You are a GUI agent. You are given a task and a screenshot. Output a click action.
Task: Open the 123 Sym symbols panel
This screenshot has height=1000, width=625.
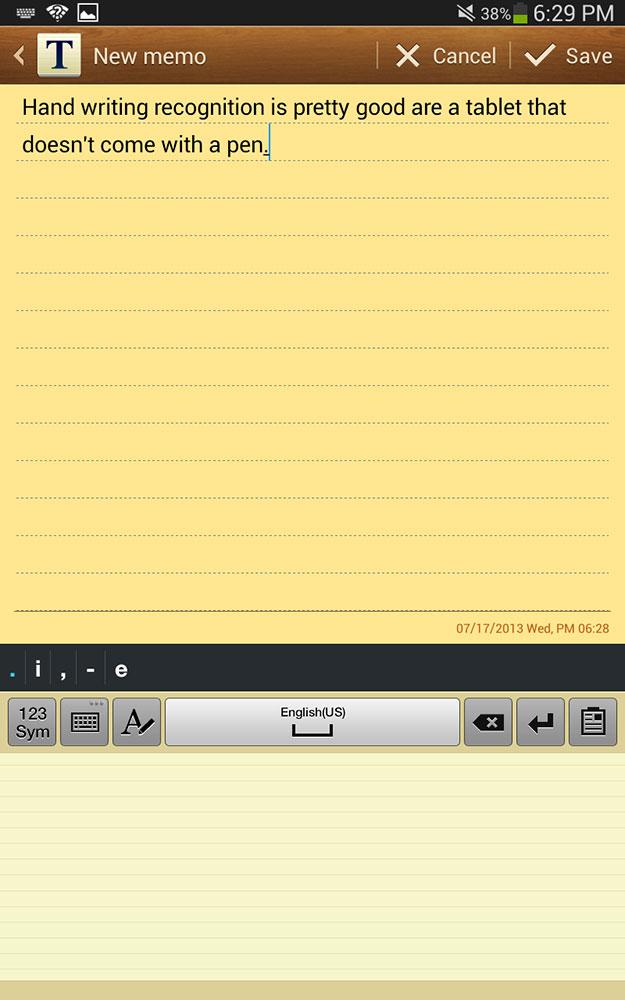(x=33, y=722)
